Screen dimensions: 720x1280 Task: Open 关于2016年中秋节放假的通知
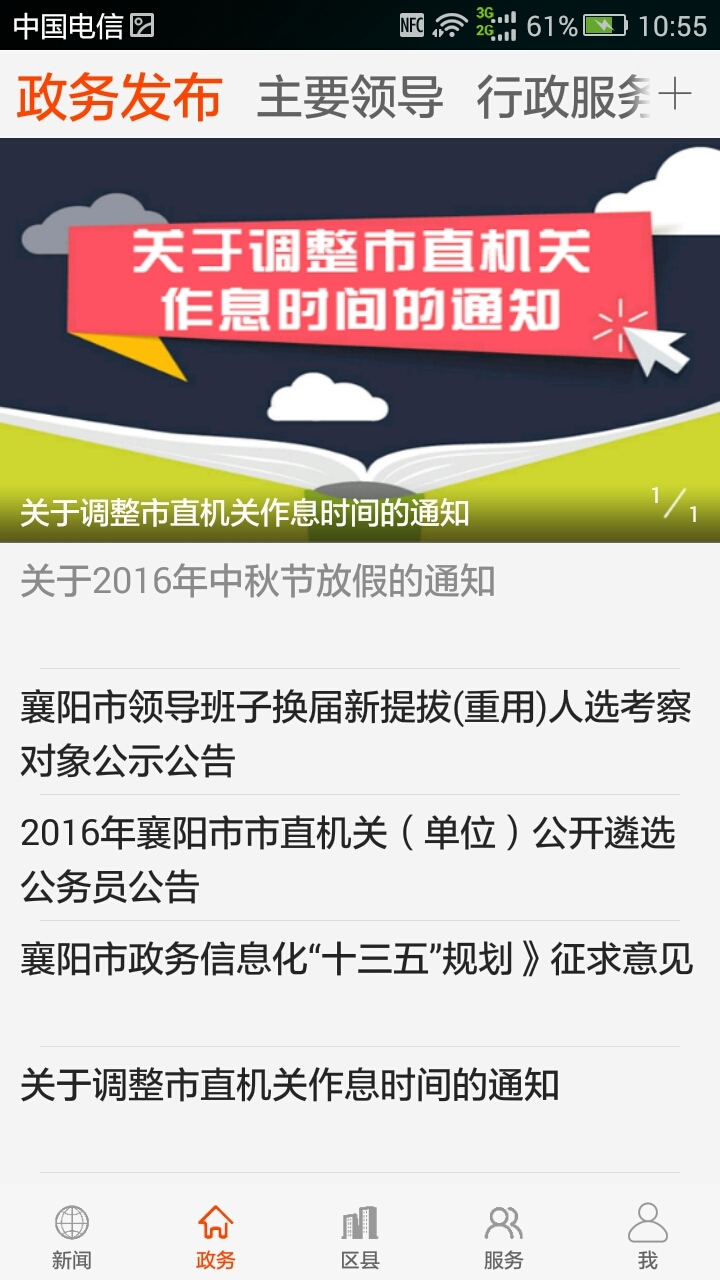258,581
